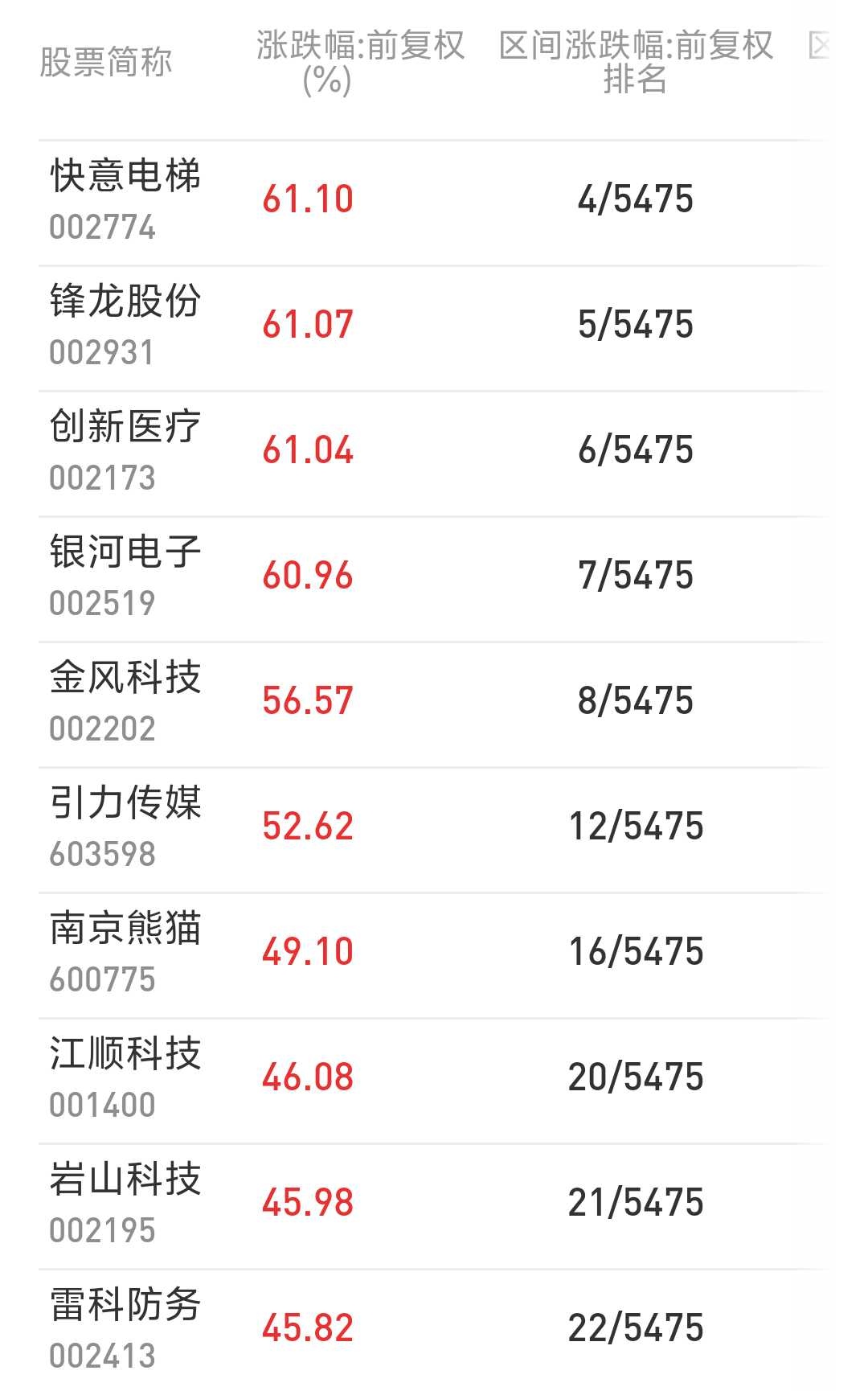Open the 雷科防务 002413 stock row
Screen dimensions: 868x1391
point(432,1331)
